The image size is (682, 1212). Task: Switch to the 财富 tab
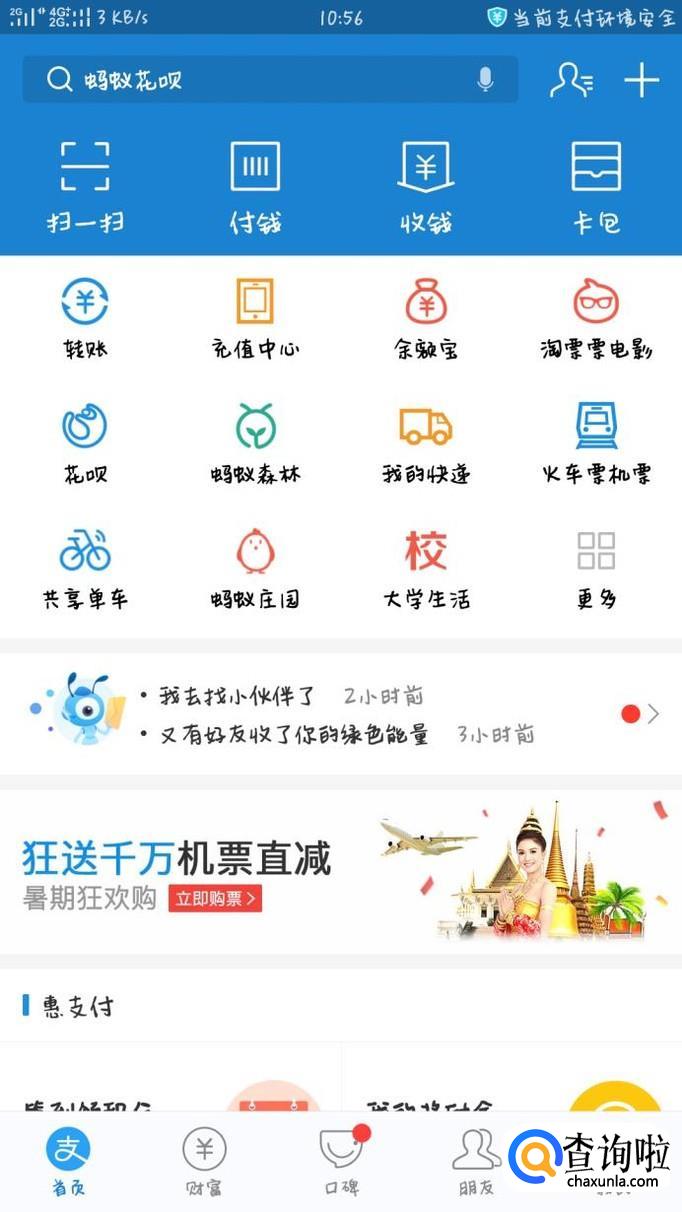pos(204,1162)
